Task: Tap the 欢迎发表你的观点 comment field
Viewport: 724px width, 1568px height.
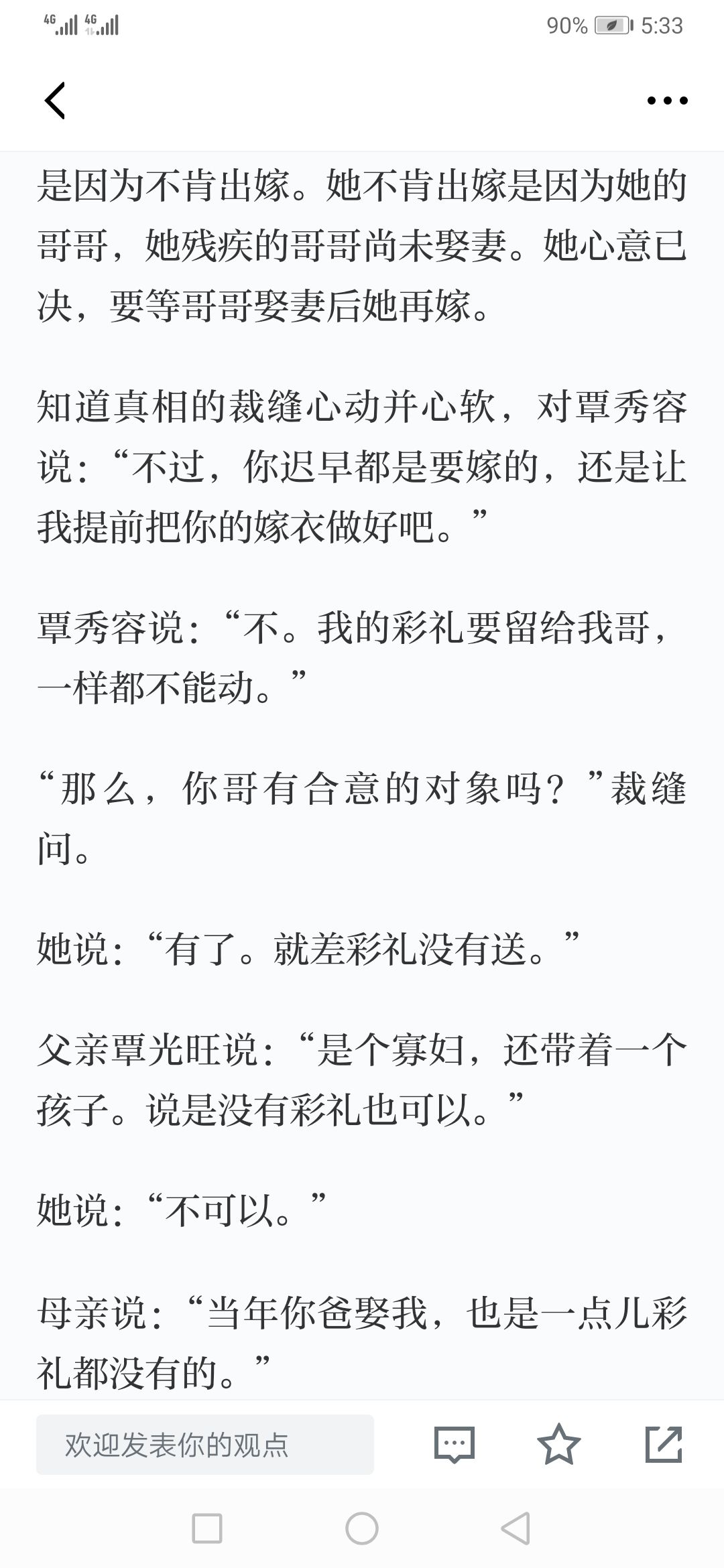Action: (205, 1444)
